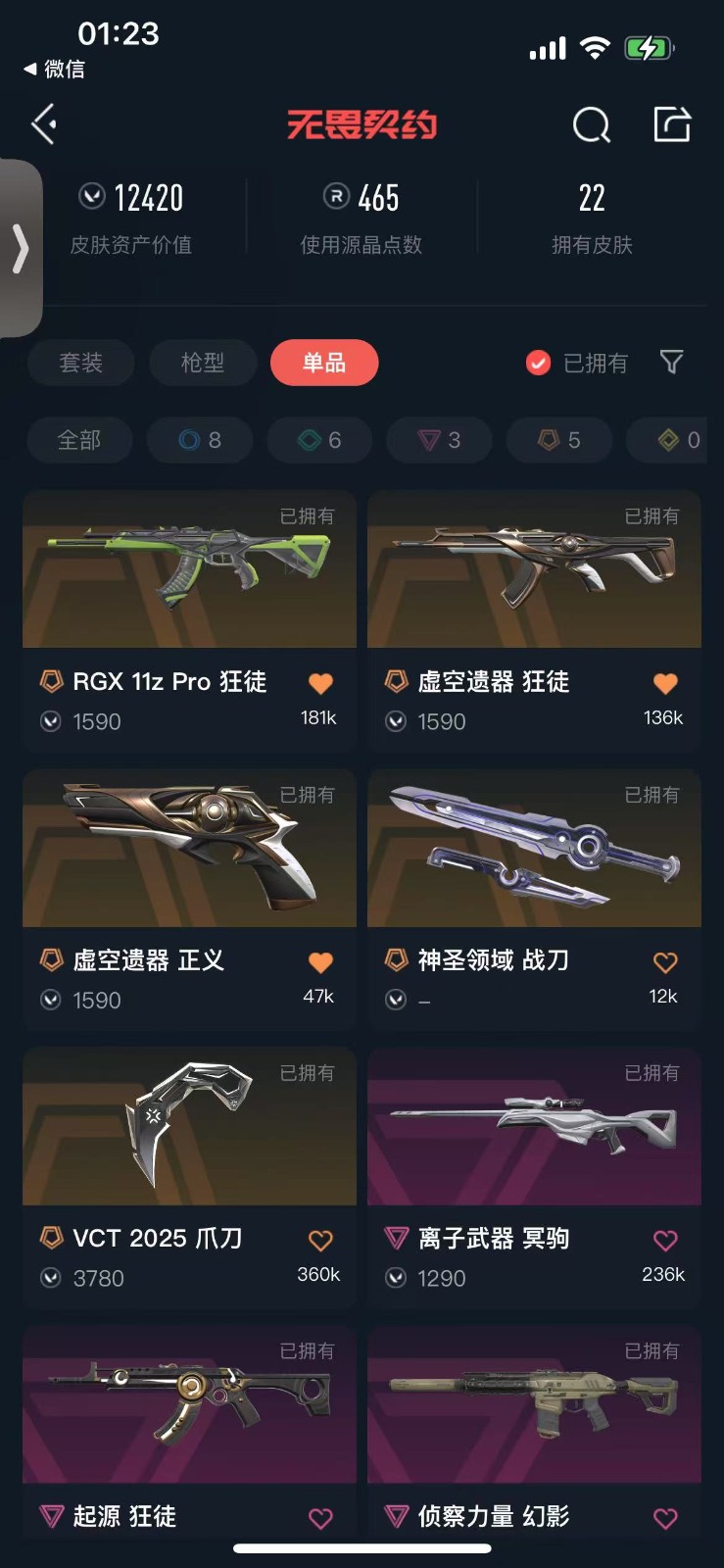Switch to the 套装 tab

[x=80, y=363]
